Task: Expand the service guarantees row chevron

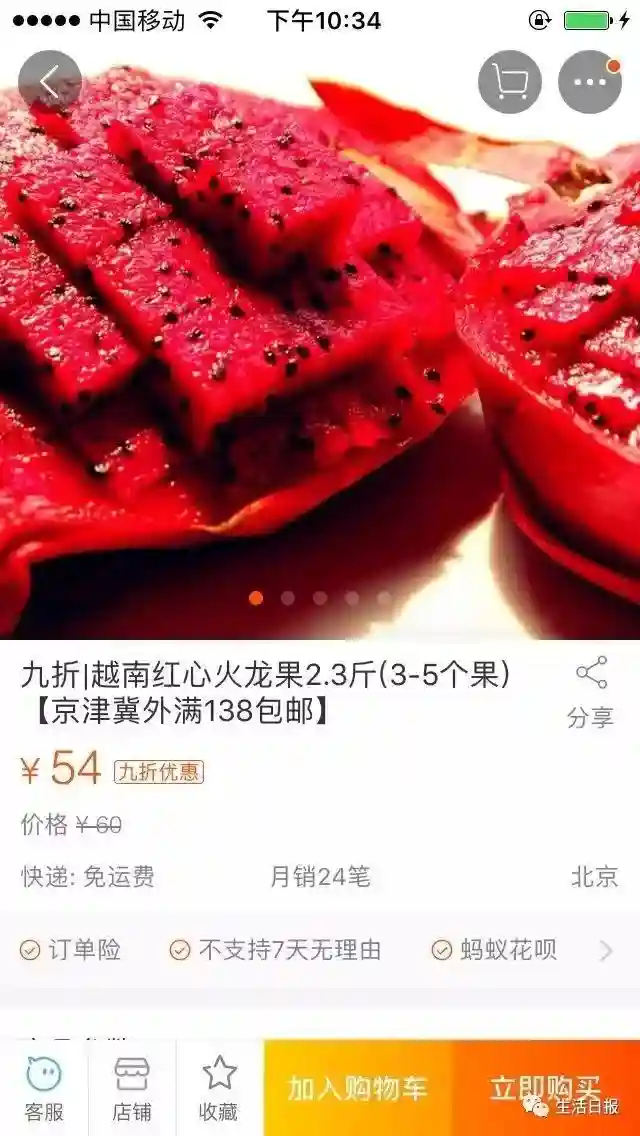Action: click(x=606, y=950)
